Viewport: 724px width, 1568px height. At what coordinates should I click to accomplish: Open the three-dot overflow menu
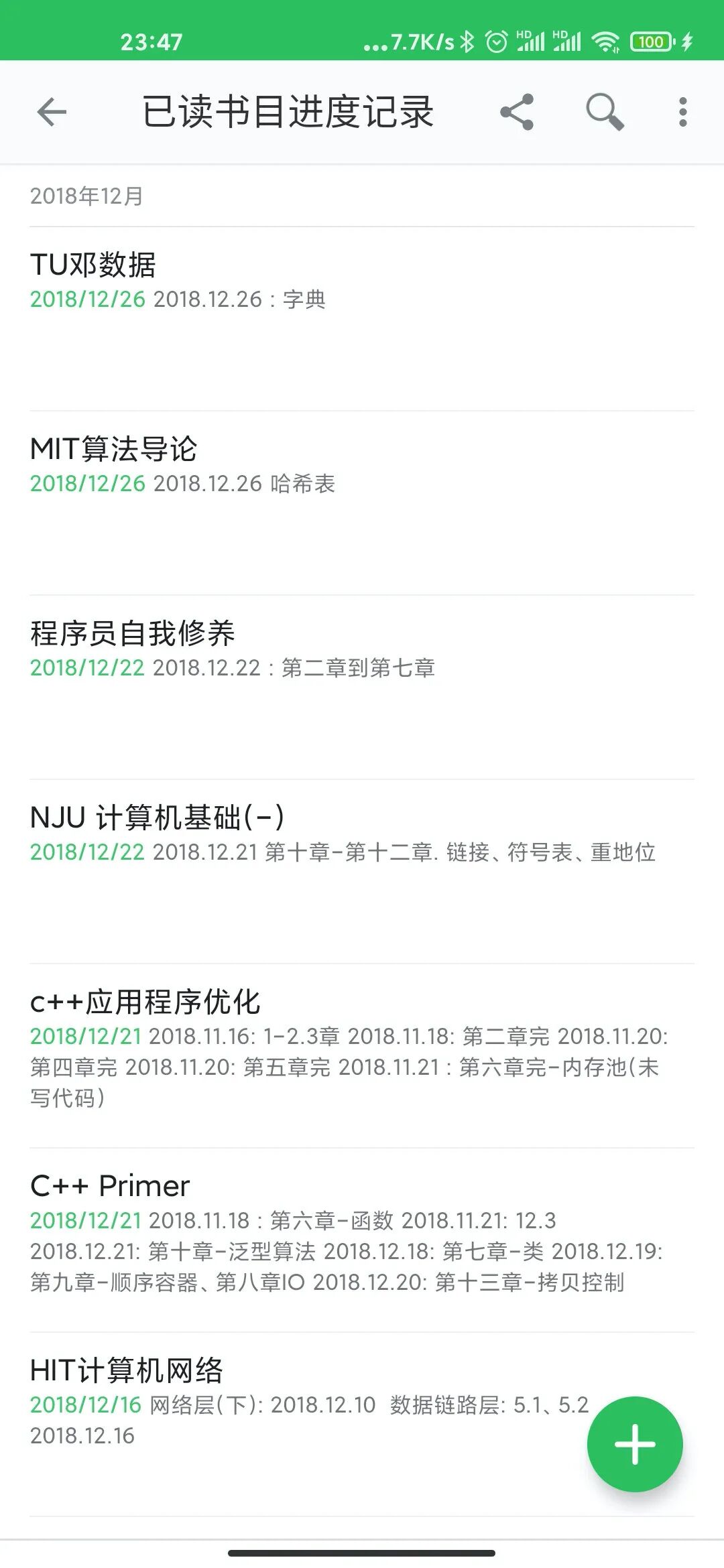tap(682, 112)
